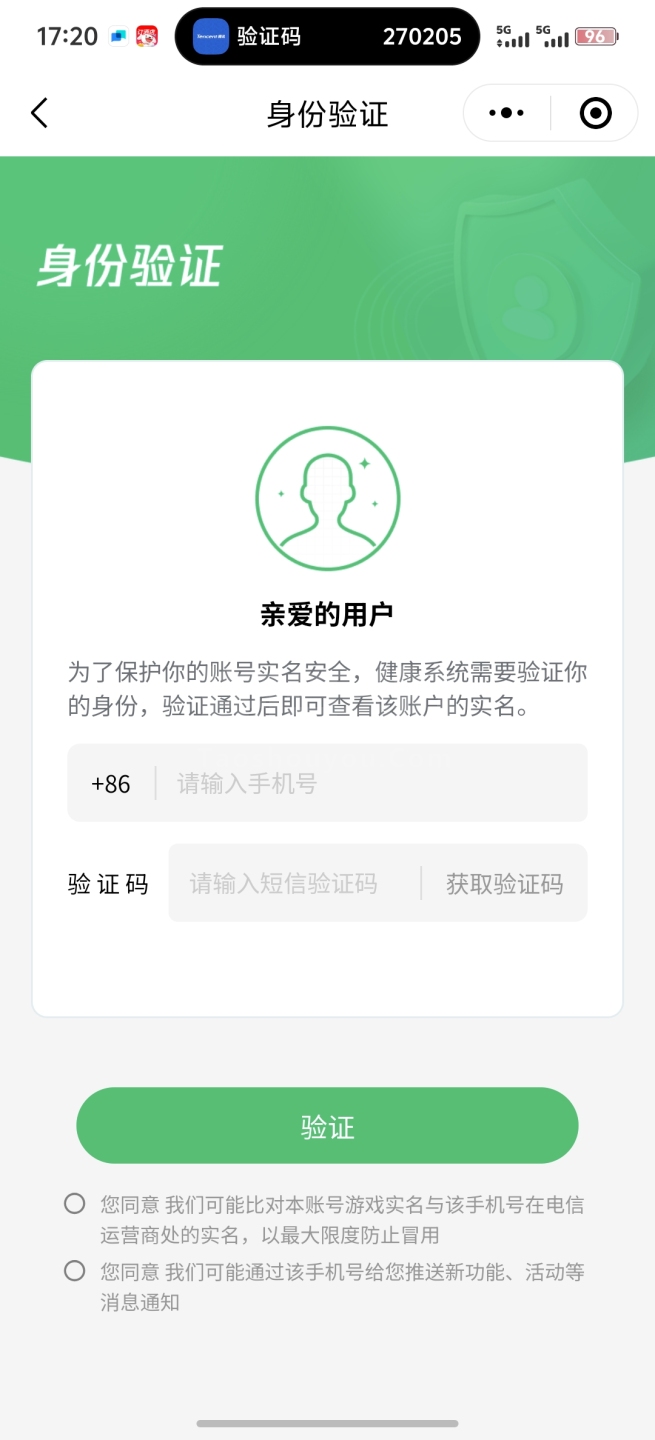
Task: Check the agreement about receiving push notifications
Action: 74,1271
